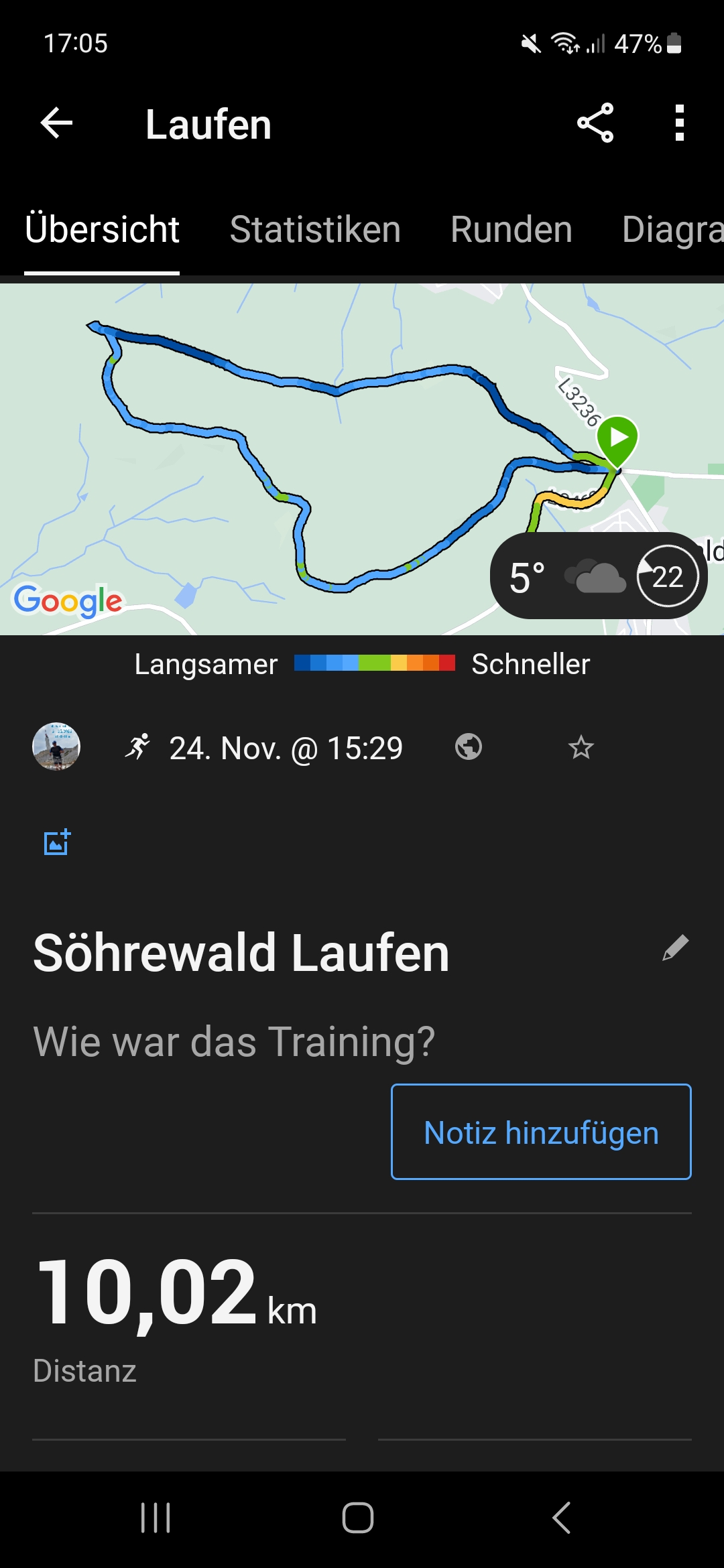
Task: Share this running activity
Action: pyautogui.click(x=595, y=123)
